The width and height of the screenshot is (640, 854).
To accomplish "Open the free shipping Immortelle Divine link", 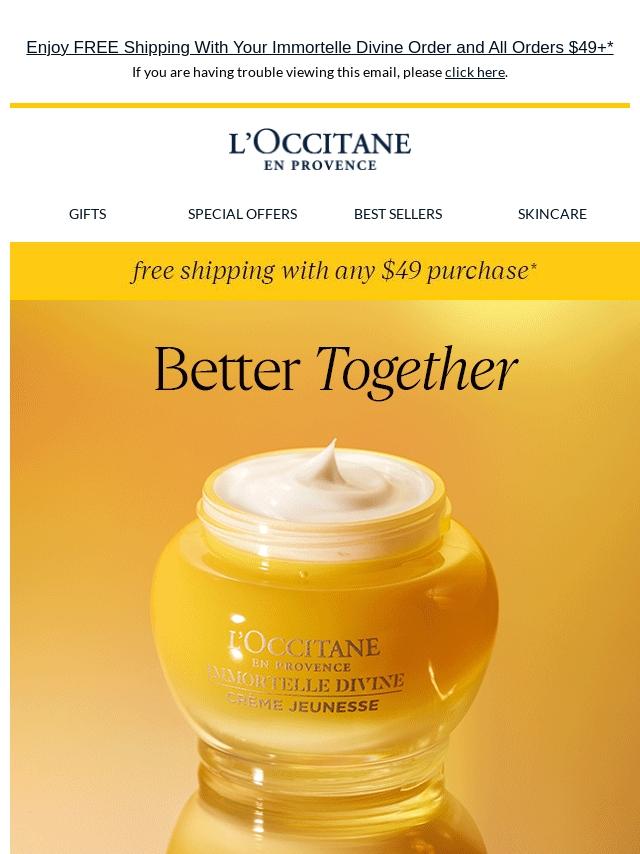I will [x=320, y=47].
